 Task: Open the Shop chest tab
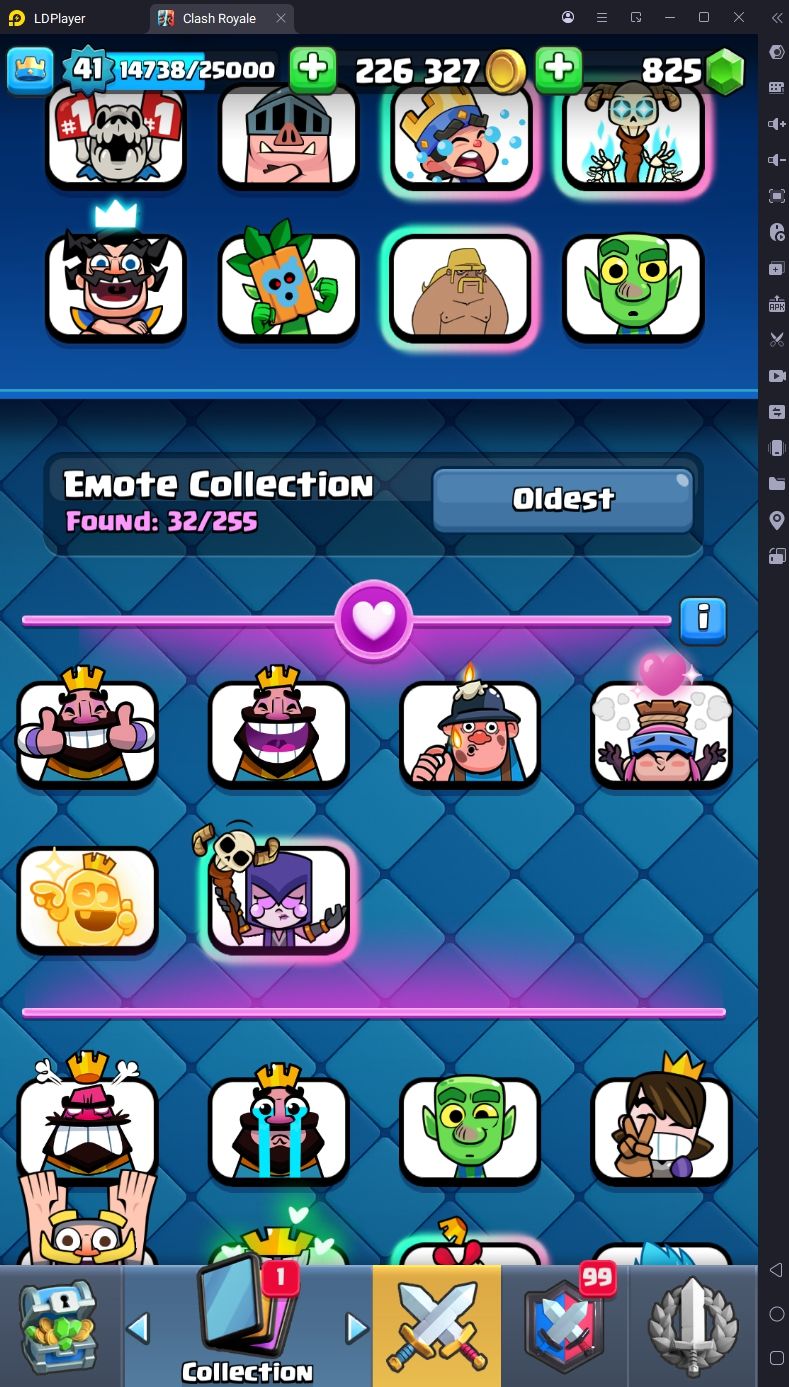coord(59,1326)
